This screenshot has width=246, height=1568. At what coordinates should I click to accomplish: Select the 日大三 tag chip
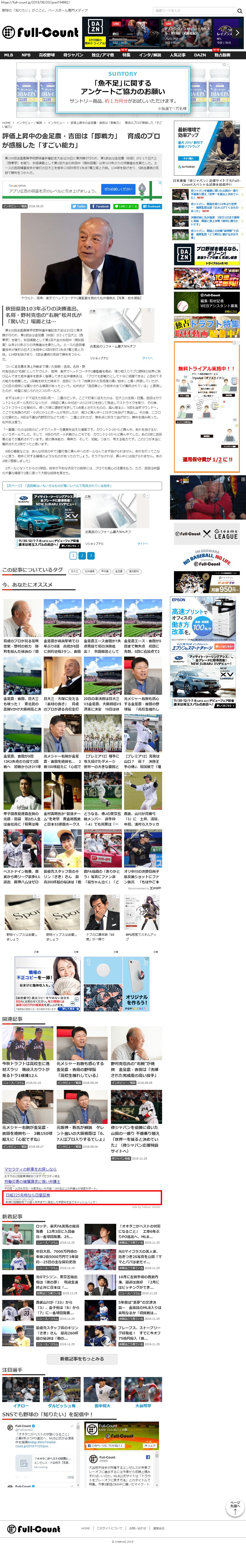(74, 571)
